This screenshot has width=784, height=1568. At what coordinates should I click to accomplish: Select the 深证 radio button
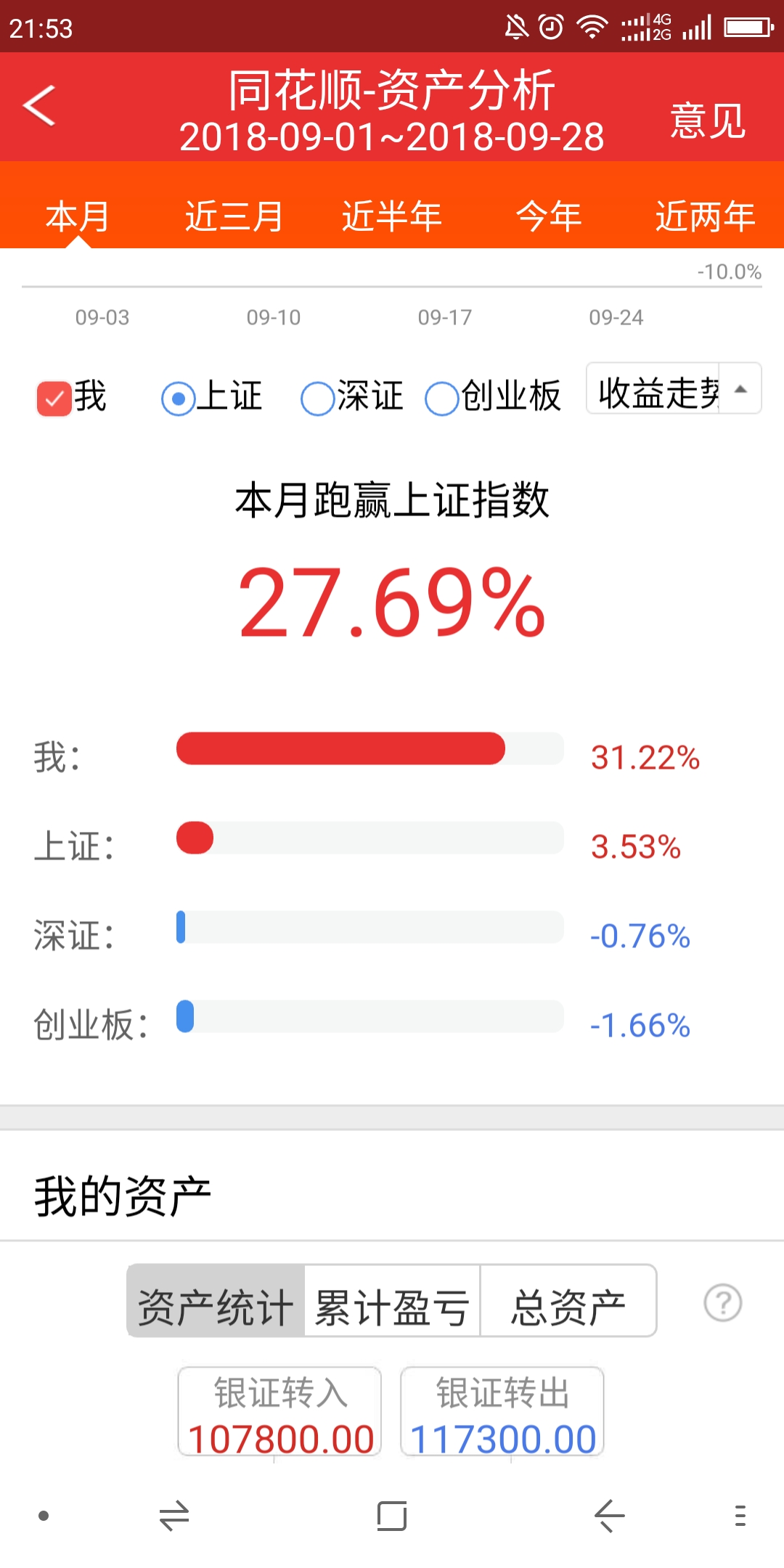[x=318, y=399]
